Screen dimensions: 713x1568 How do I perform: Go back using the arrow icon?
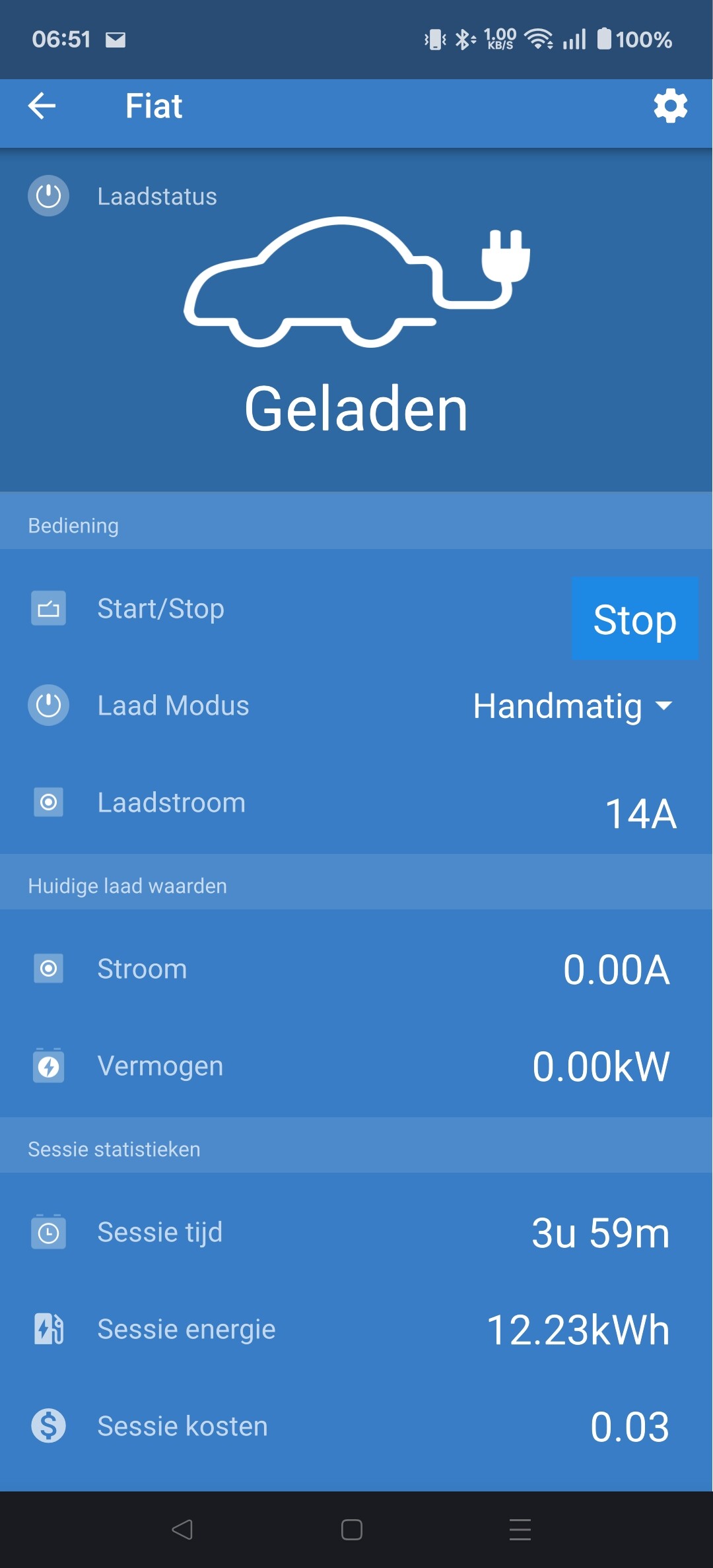click(x=42, y=106)
